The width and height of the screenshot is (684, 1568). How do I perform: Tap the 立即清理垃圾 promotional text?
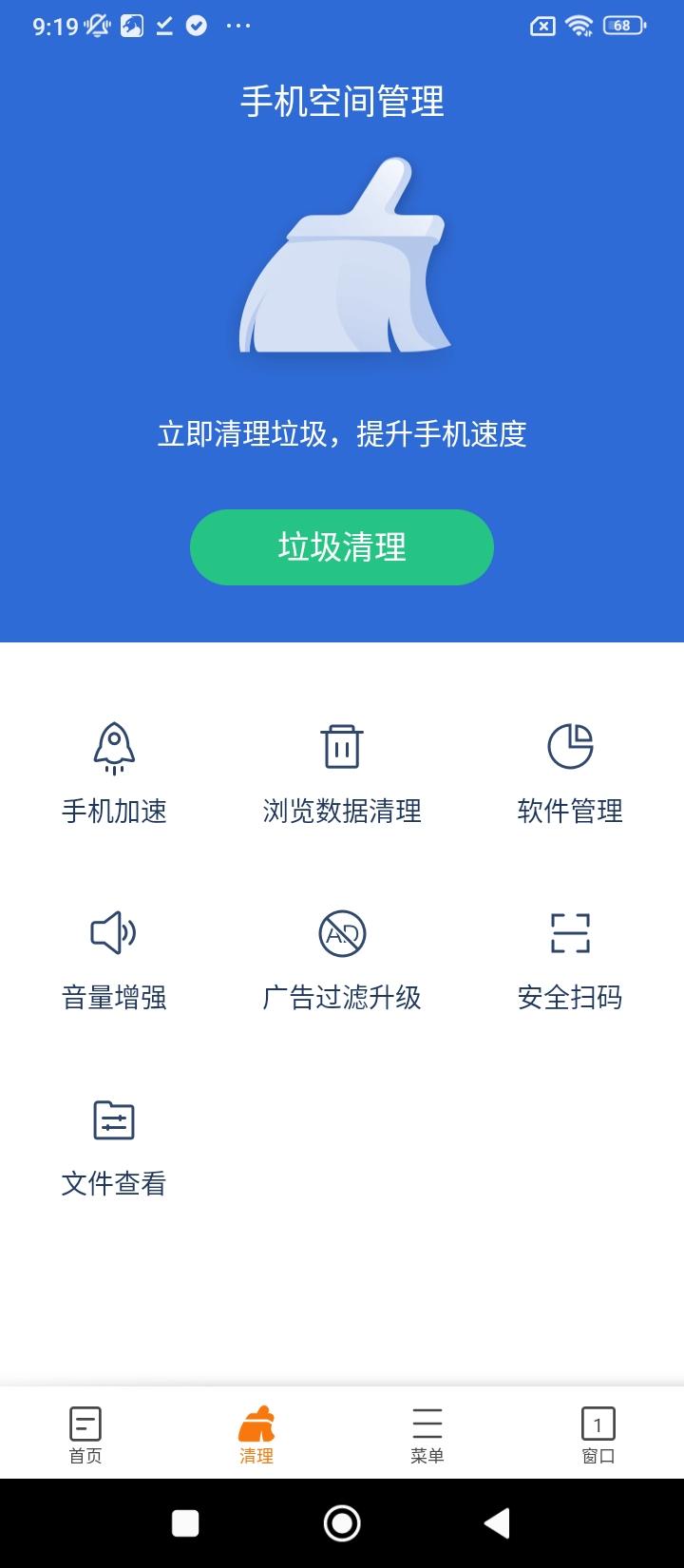coord(342,433)
